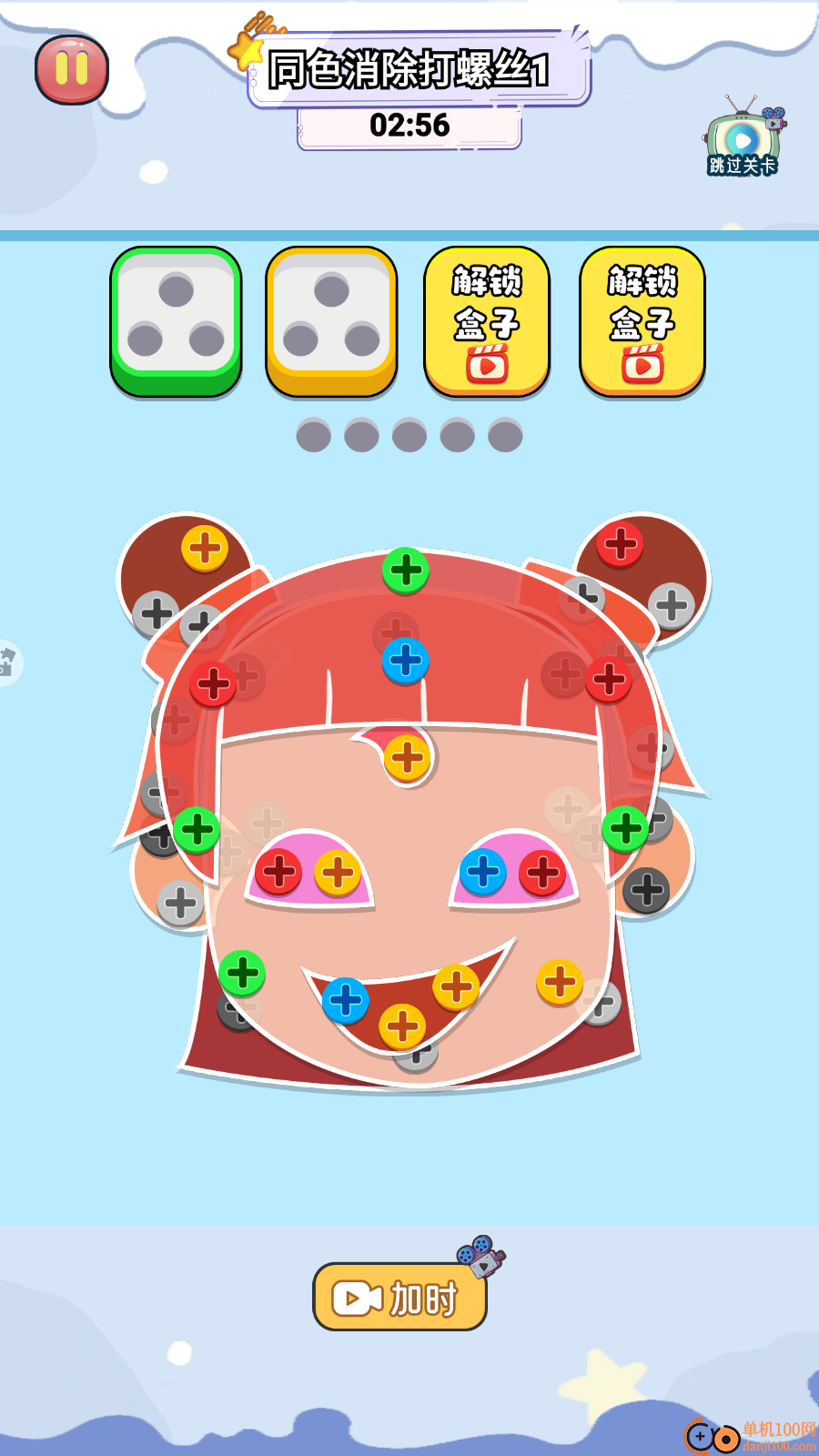The height and width of the screenshot is (1456, 819).
Task: Pause the game
Action: (x=72, y=70)
